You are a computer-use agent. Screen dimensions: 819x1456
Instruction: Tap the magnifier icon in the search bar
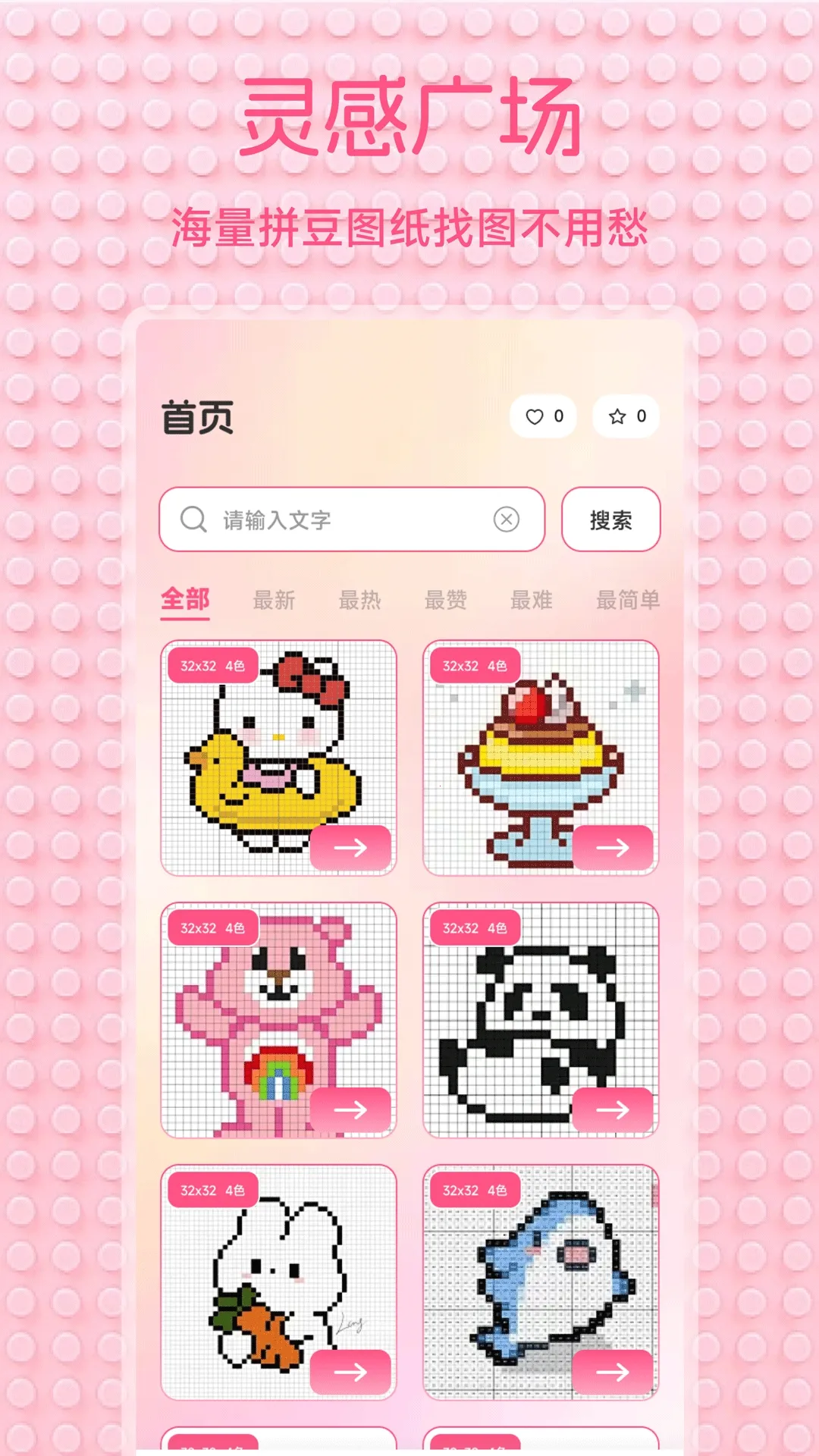point(192,520)
